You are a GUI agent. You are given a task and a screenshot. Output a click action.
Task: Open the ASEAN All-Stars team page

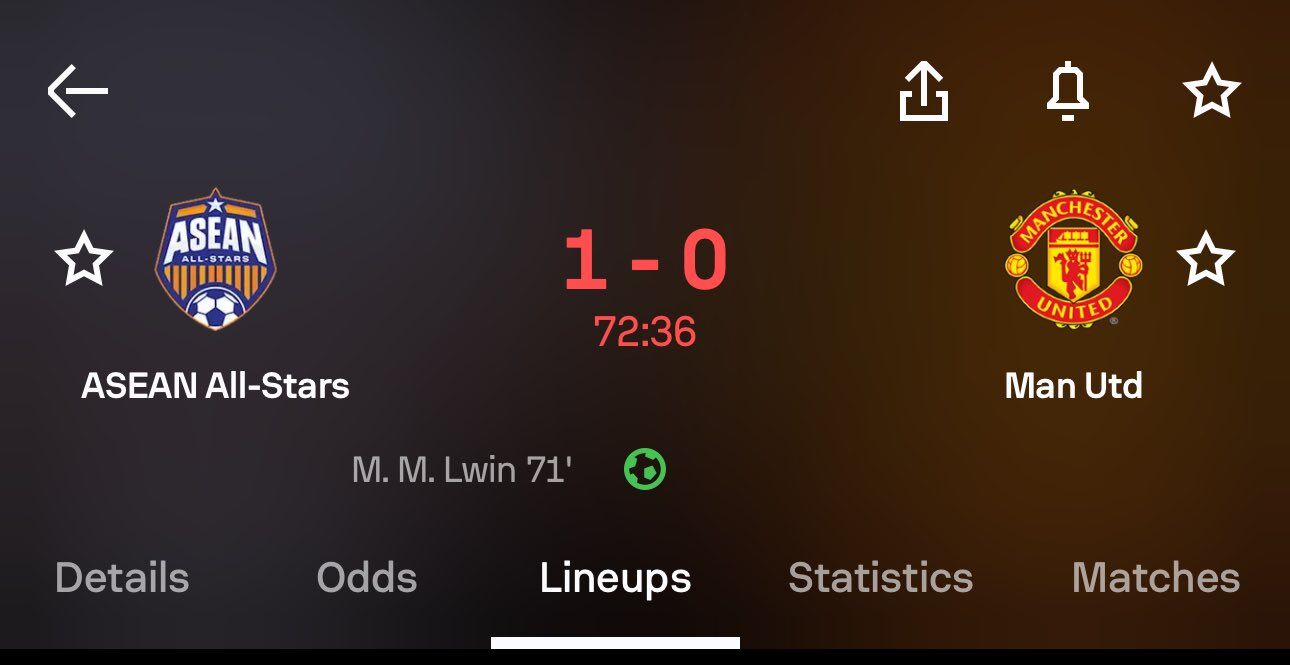(x=215, y=260)
